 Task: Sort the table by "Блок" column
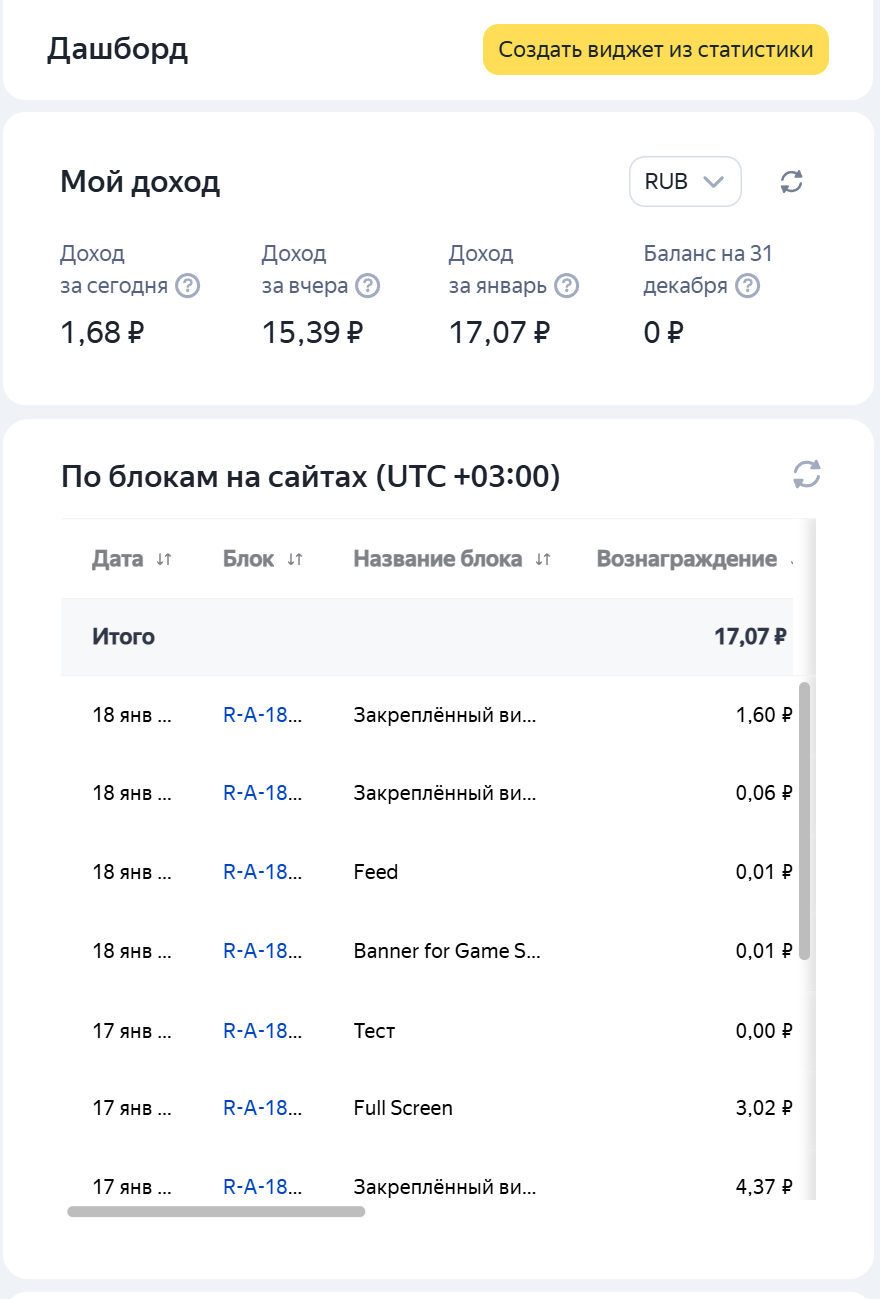tap(294, 560)
